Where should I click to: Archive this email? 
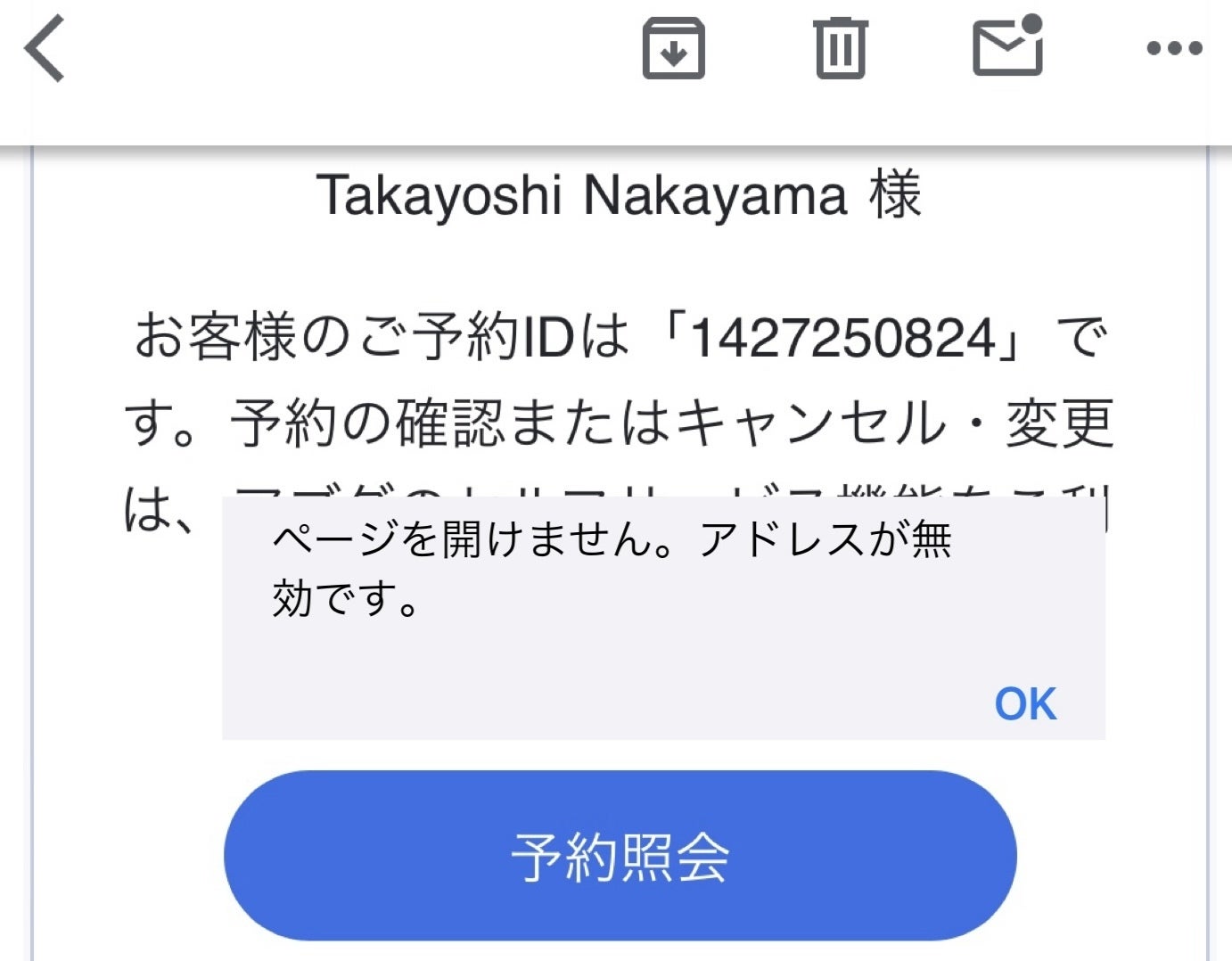click(x=673, y=49)
